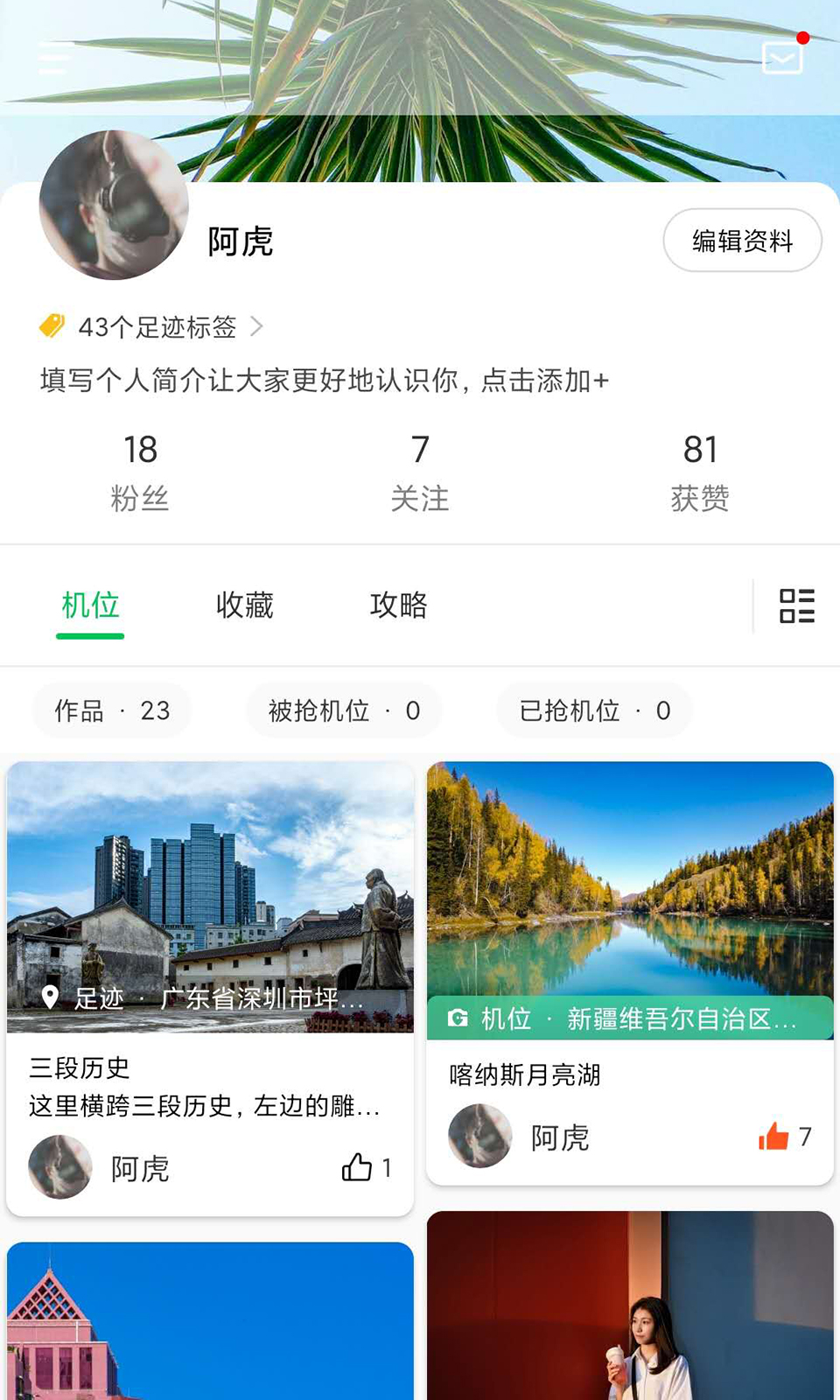Image resolution: width=840 pixels, height=1400 pixels.
Task: Select the 被抢机位 · 0 filter
Action: [x=344, y=710]
